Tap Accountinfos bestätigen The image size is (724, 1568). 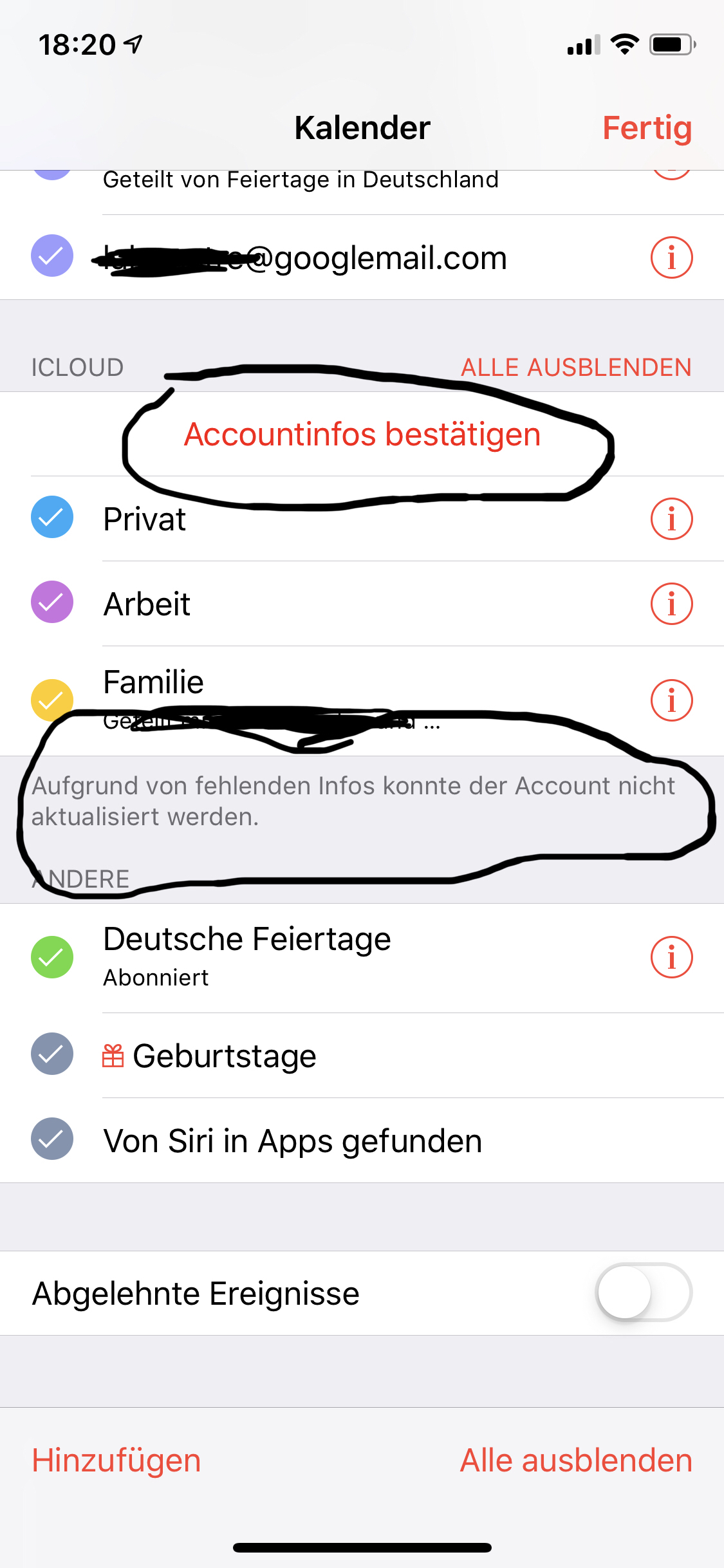point(362,434)
